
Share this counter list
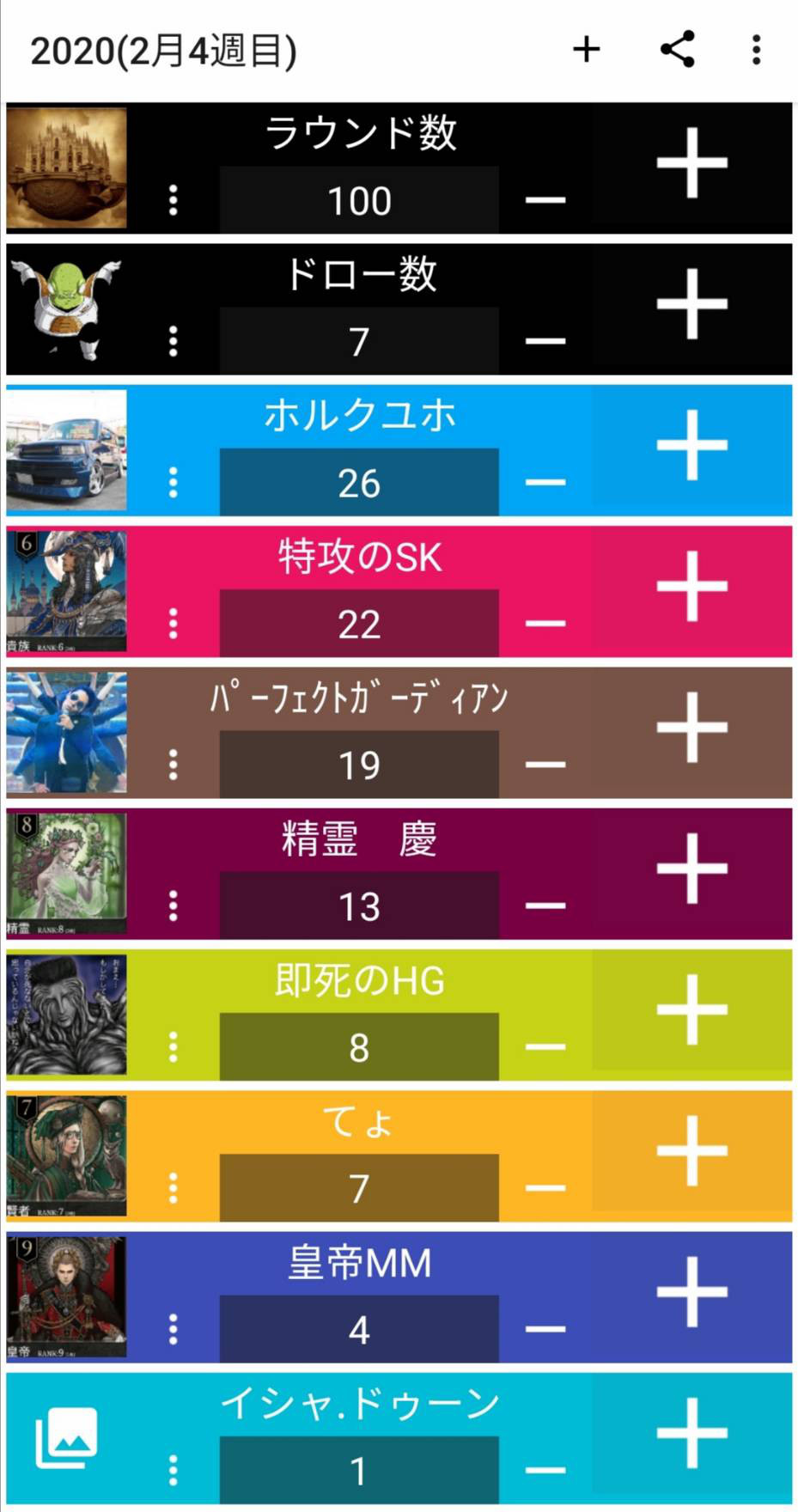click(x=678, y=50)
